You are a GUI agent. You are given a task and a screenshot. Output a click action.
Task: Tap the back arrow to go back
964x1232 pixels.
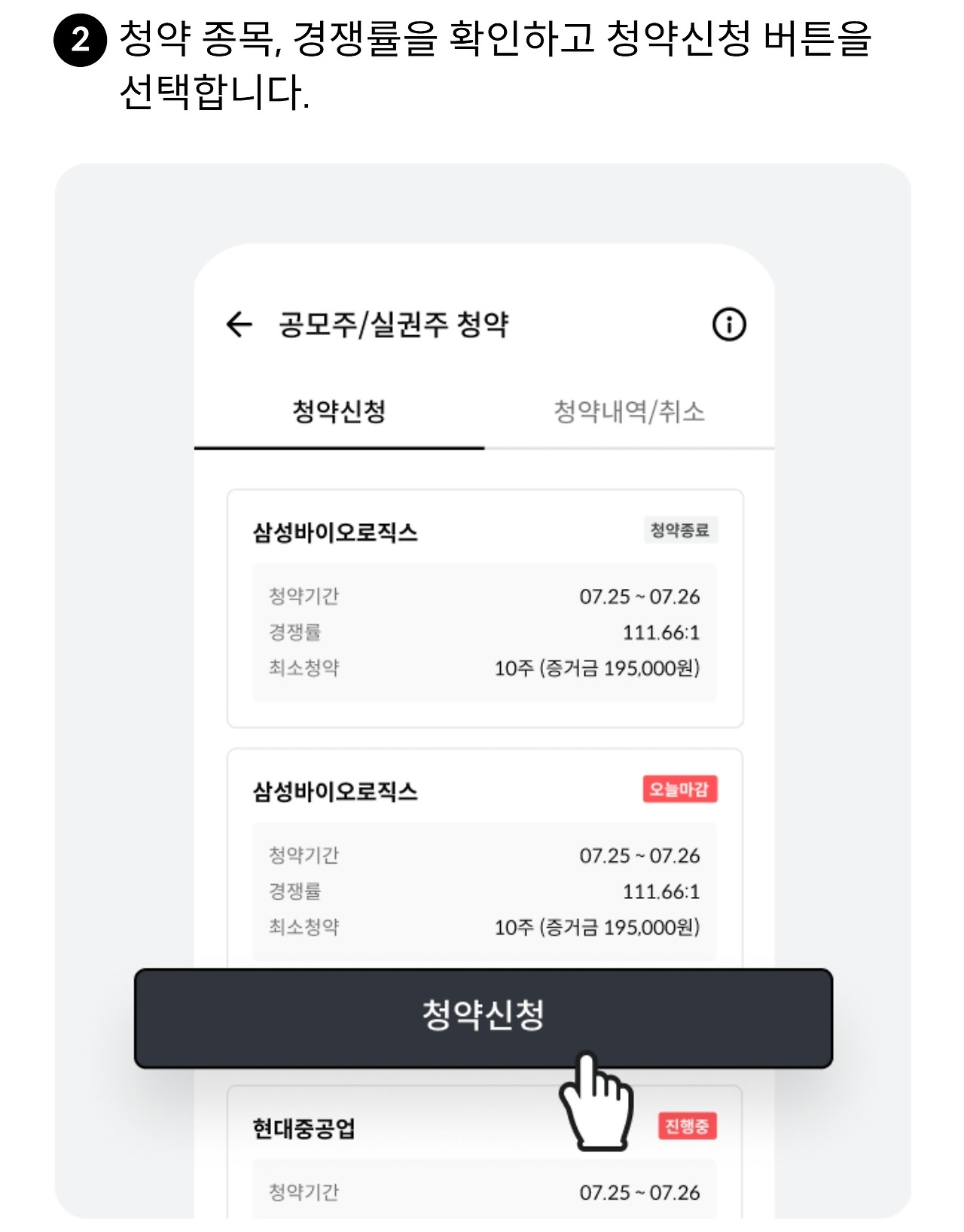pyautogui.click(x=237, y=324)
